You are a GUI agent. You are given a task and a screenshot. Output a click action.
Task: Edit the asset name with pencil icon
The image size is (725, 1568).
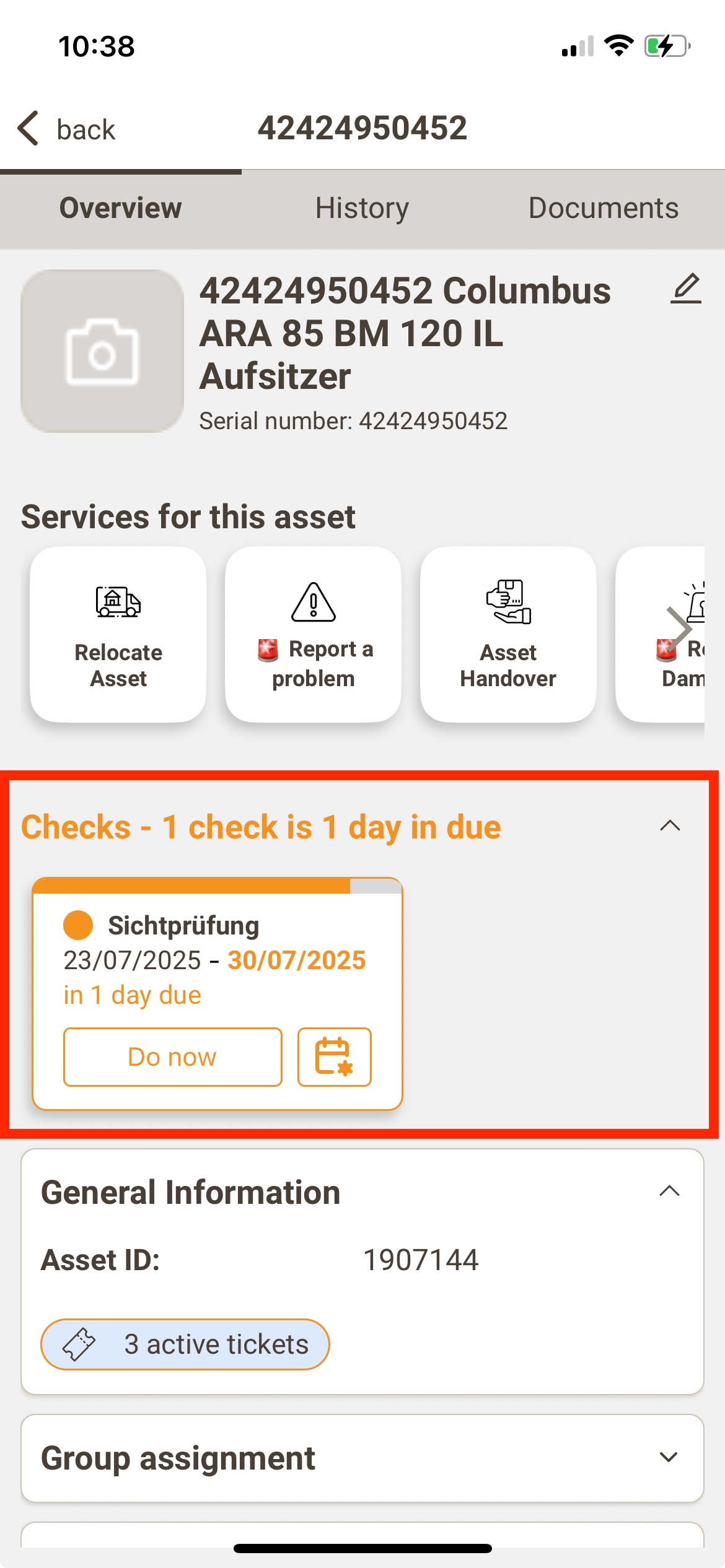[685, 289]
